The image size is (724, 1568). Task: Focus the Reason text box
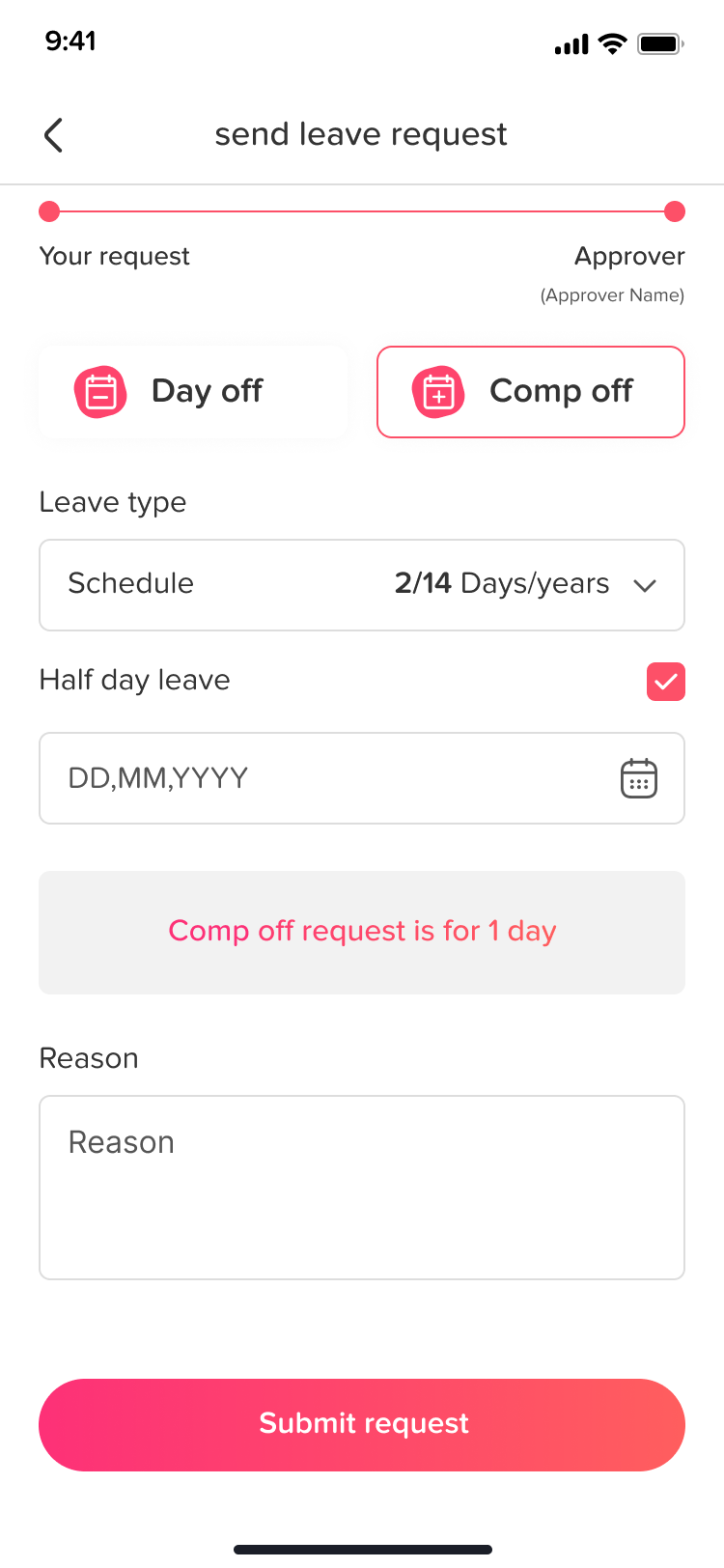[362, 1188]
